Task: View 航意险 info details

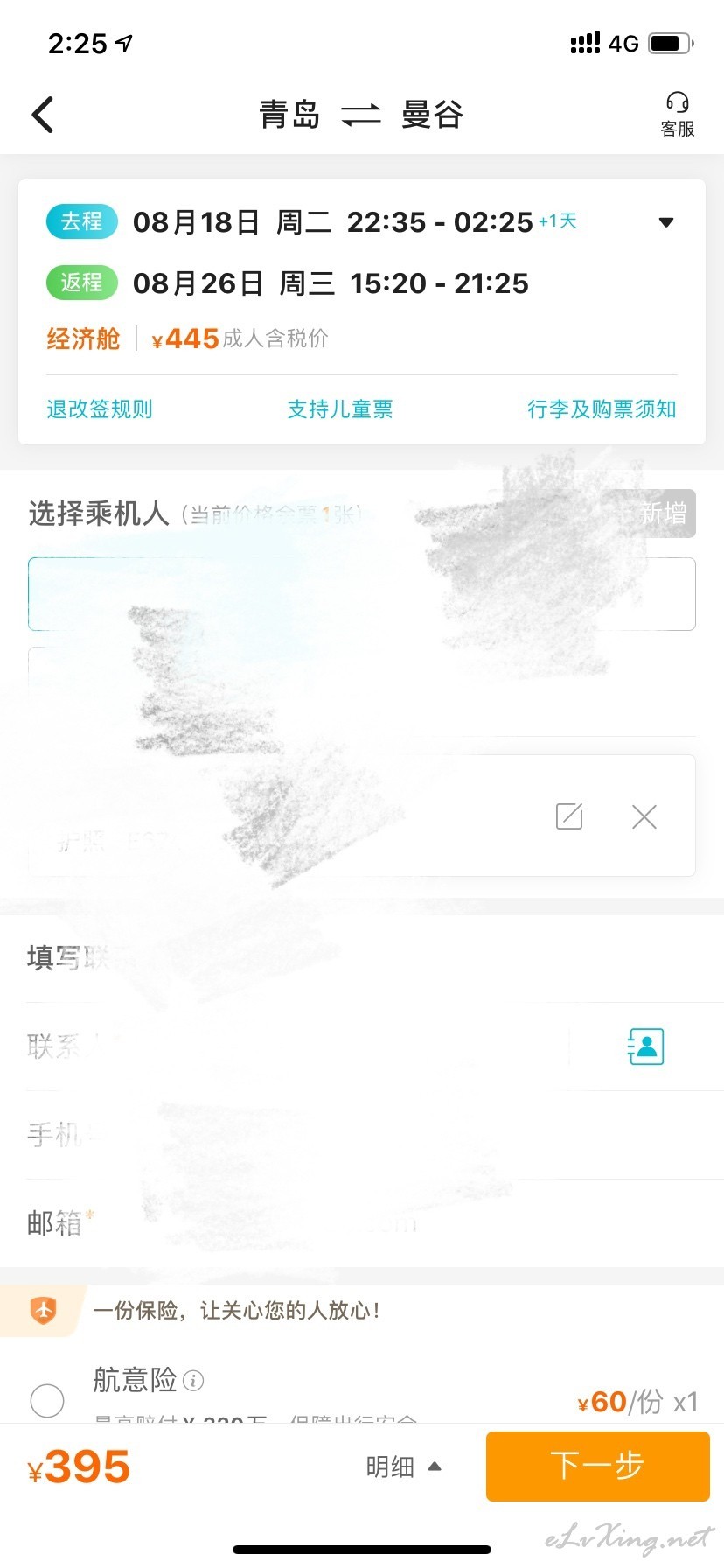Action: 194,1381
